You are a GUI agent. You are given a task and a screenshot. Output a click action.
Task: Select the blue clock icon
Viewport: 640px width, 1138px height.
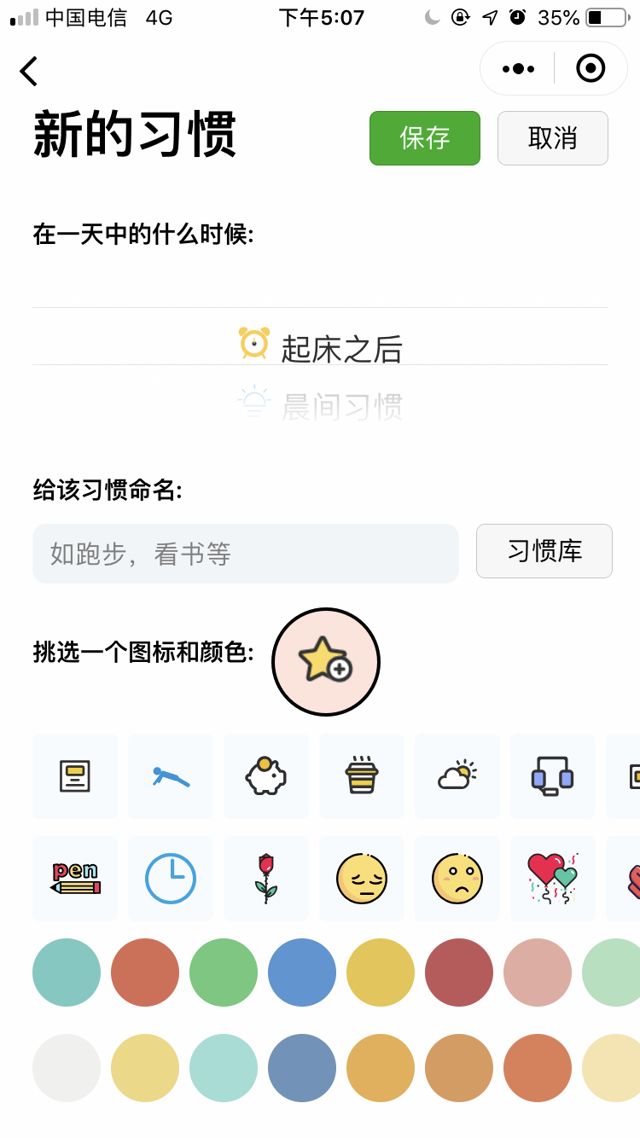[x=170, y=878]
